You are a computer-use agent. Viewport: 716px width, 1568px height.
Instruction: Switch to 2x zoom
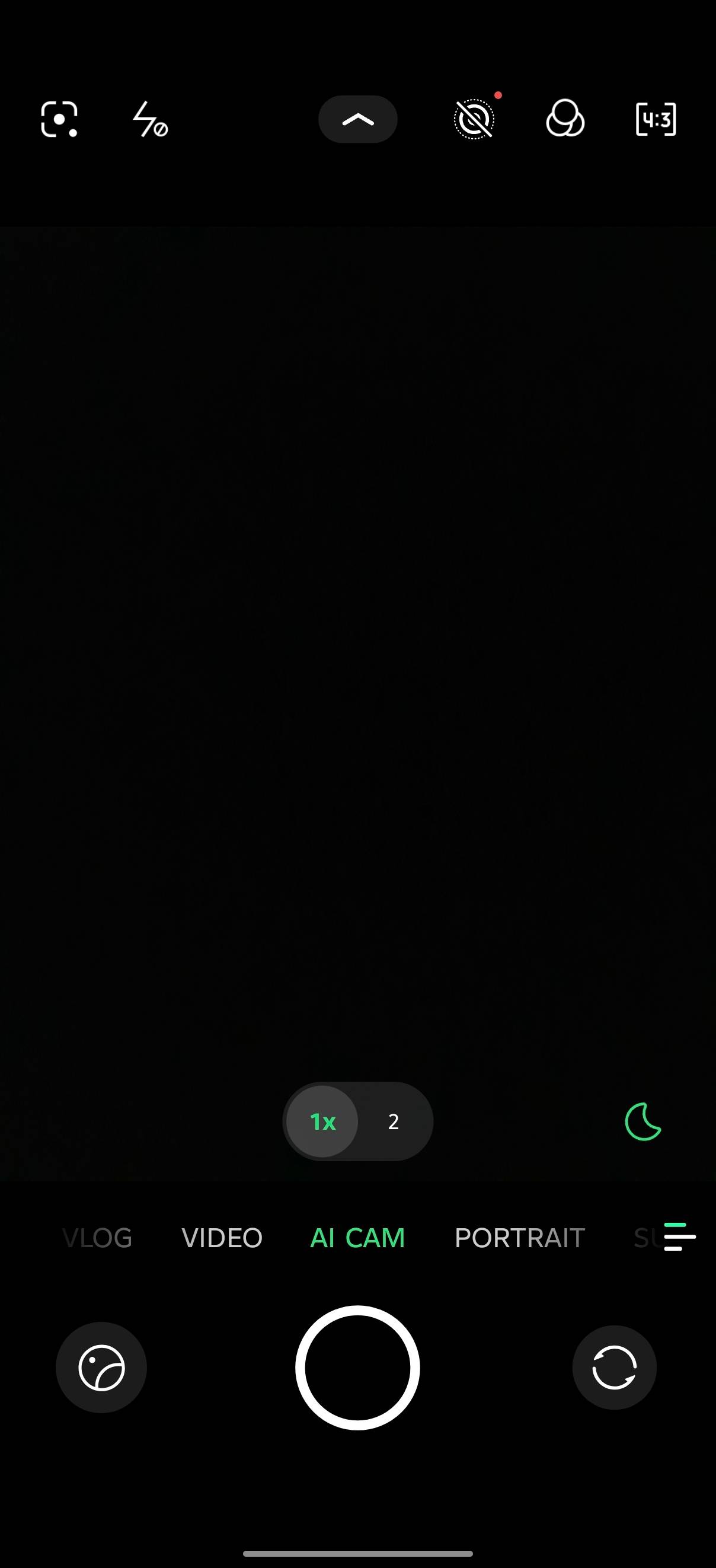(x=394, y=1121)
